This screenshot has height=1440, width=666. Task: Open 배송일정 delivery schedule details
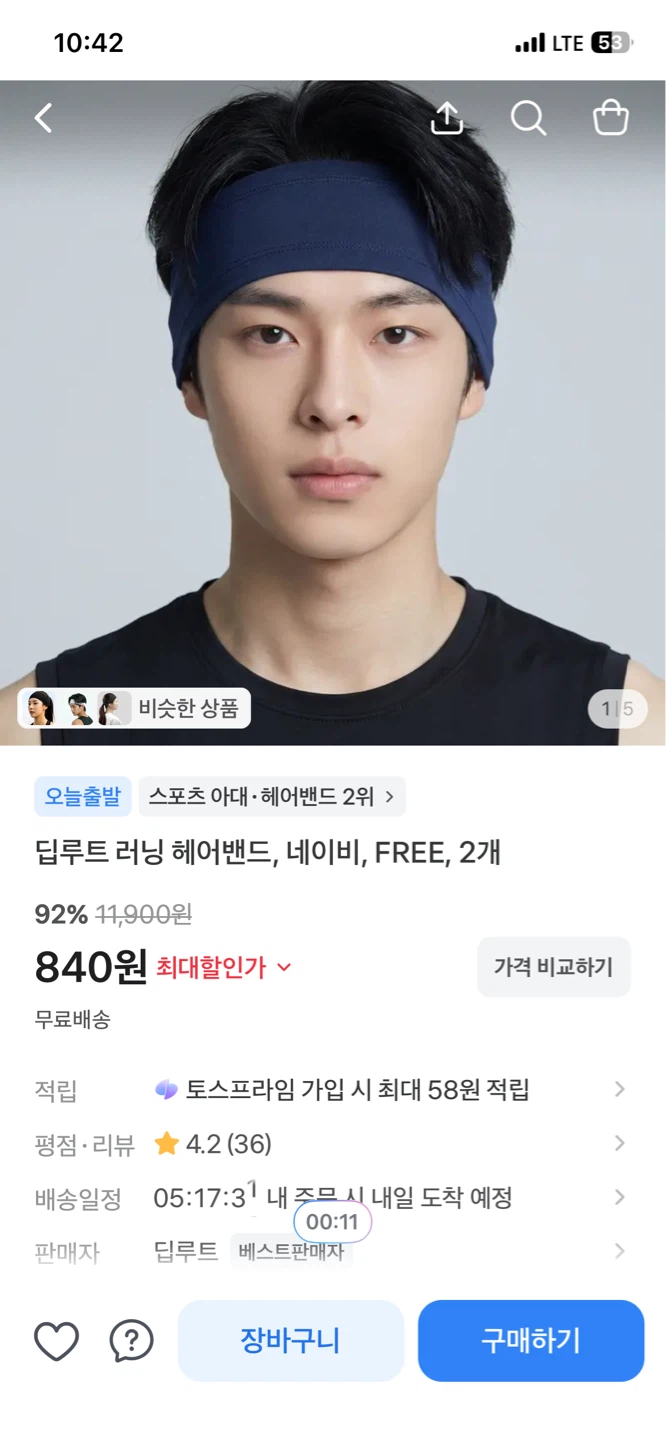click(331, 1198)
